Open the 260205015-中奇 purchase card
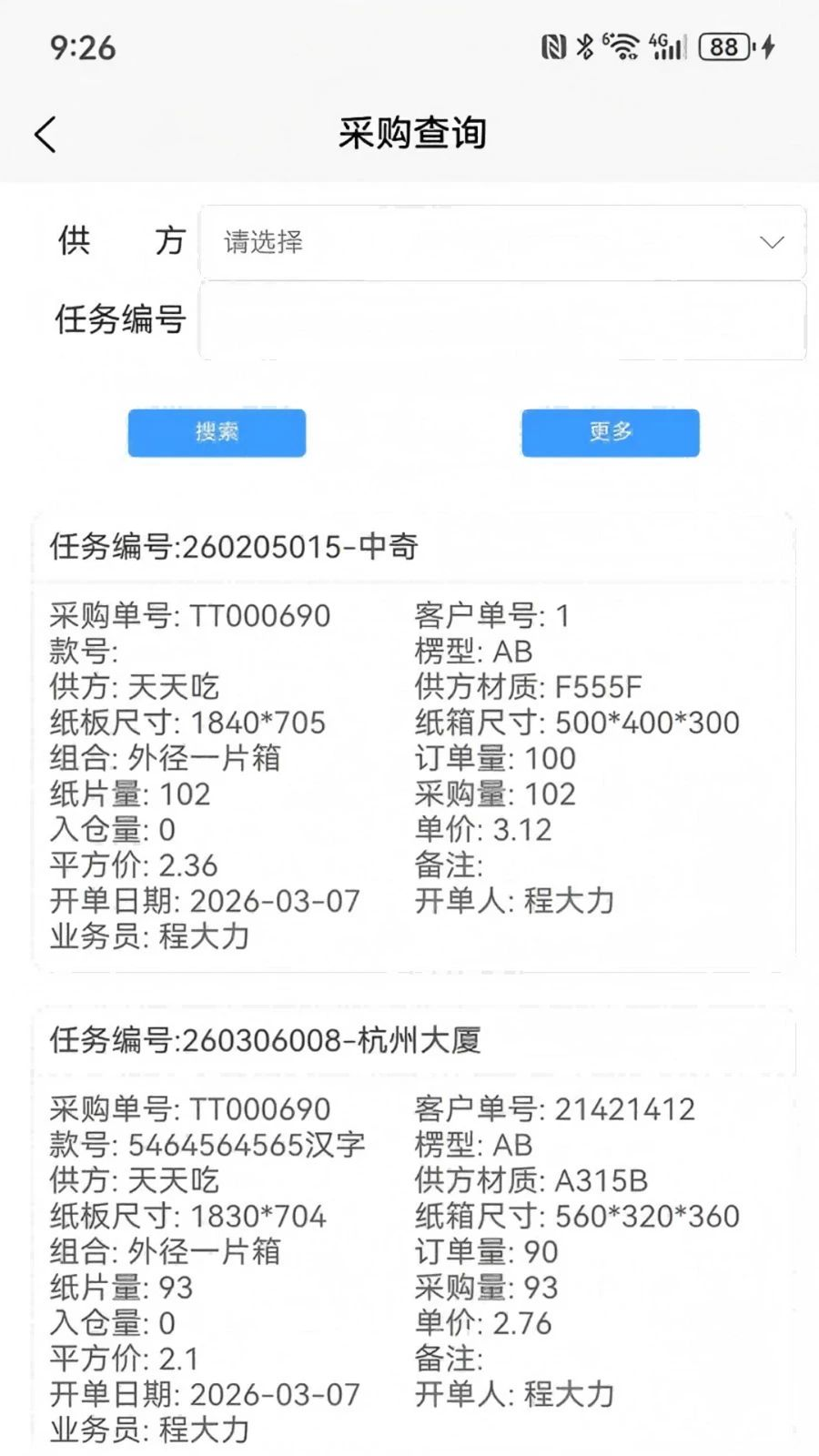 (x=414, y=743)
